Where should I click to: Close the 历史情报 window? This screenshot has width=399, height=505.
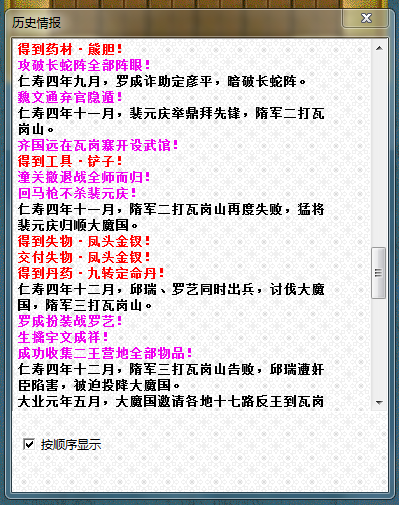pyautogui.click(x=366, y=18)
